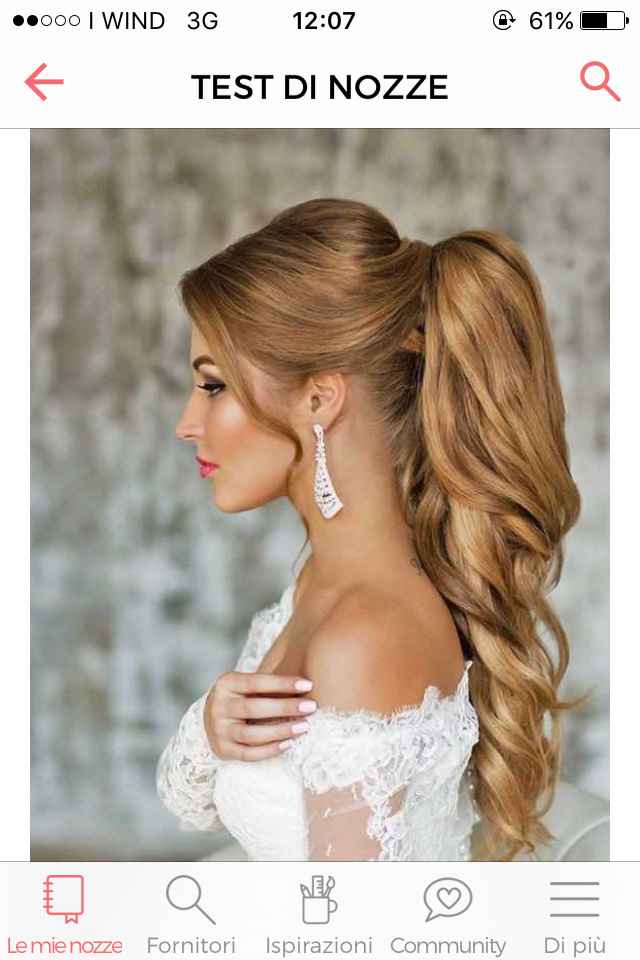Screen dimensions: 640x960
Task: Switch to the Ispirazioni tab
Action: pyautogui.click(x=319, y=914)
